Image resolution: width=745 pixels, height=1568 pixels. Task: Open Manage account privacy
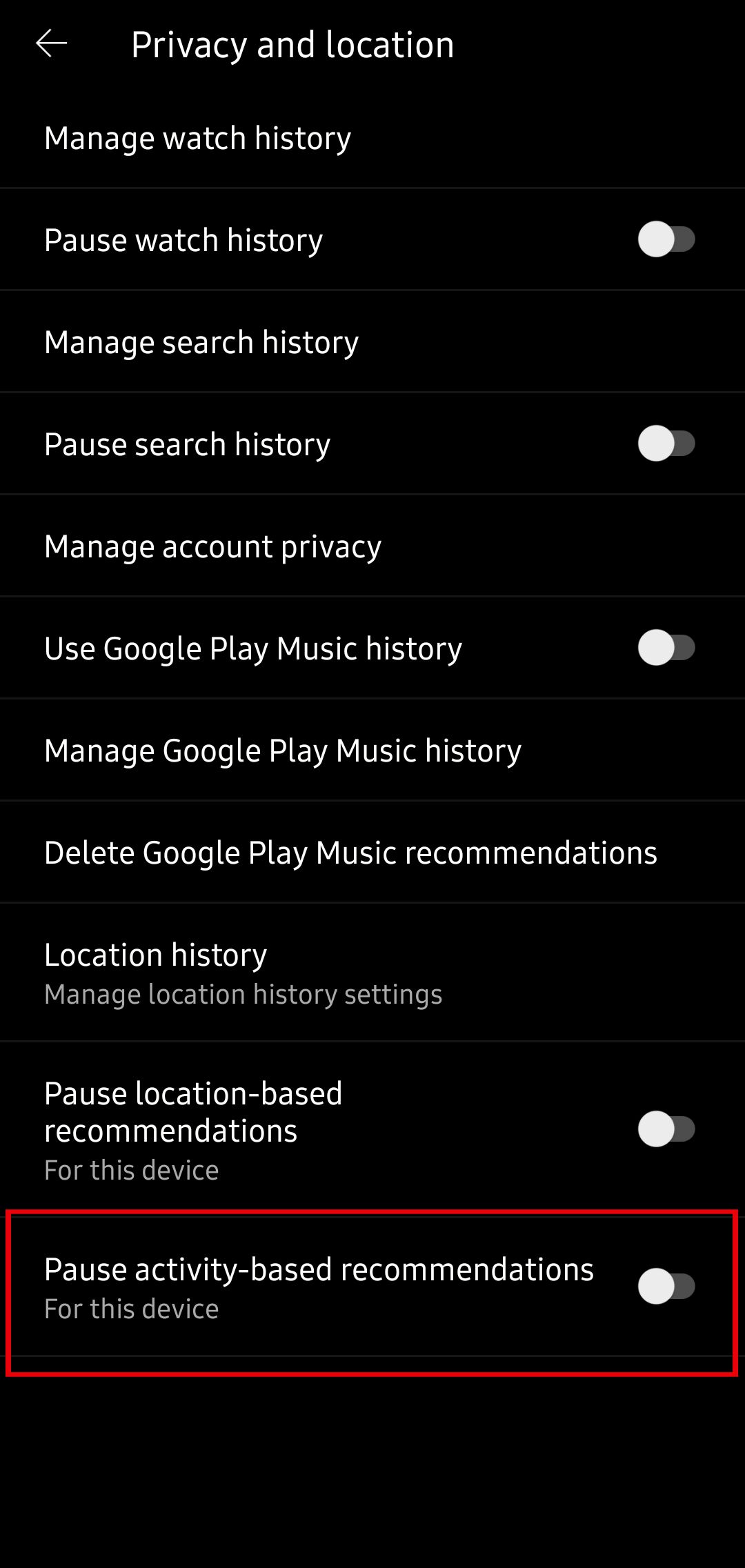(212, 546)
